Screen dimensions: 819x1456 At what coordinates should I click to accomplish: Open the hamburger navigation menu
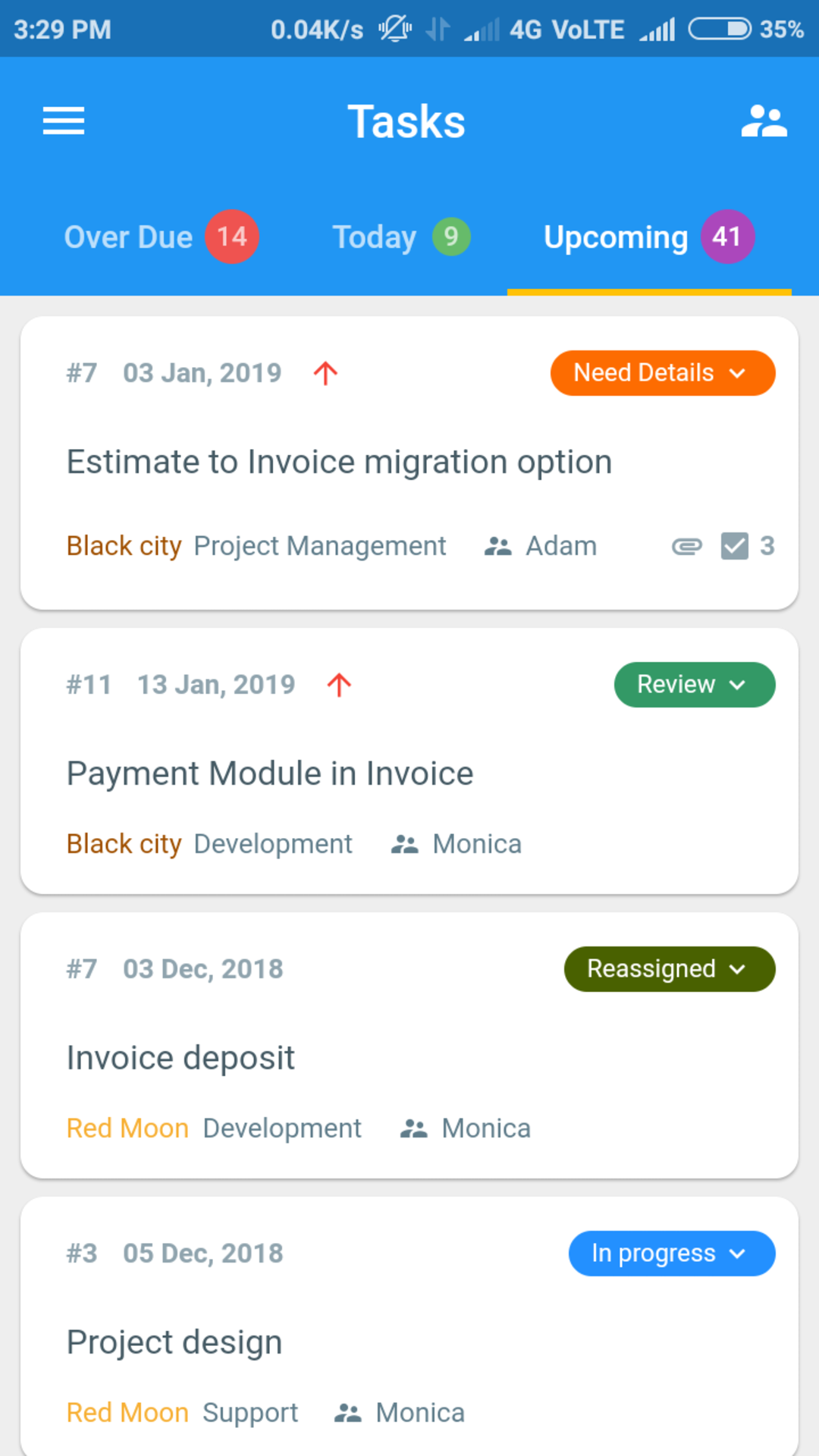click(64, 121)
